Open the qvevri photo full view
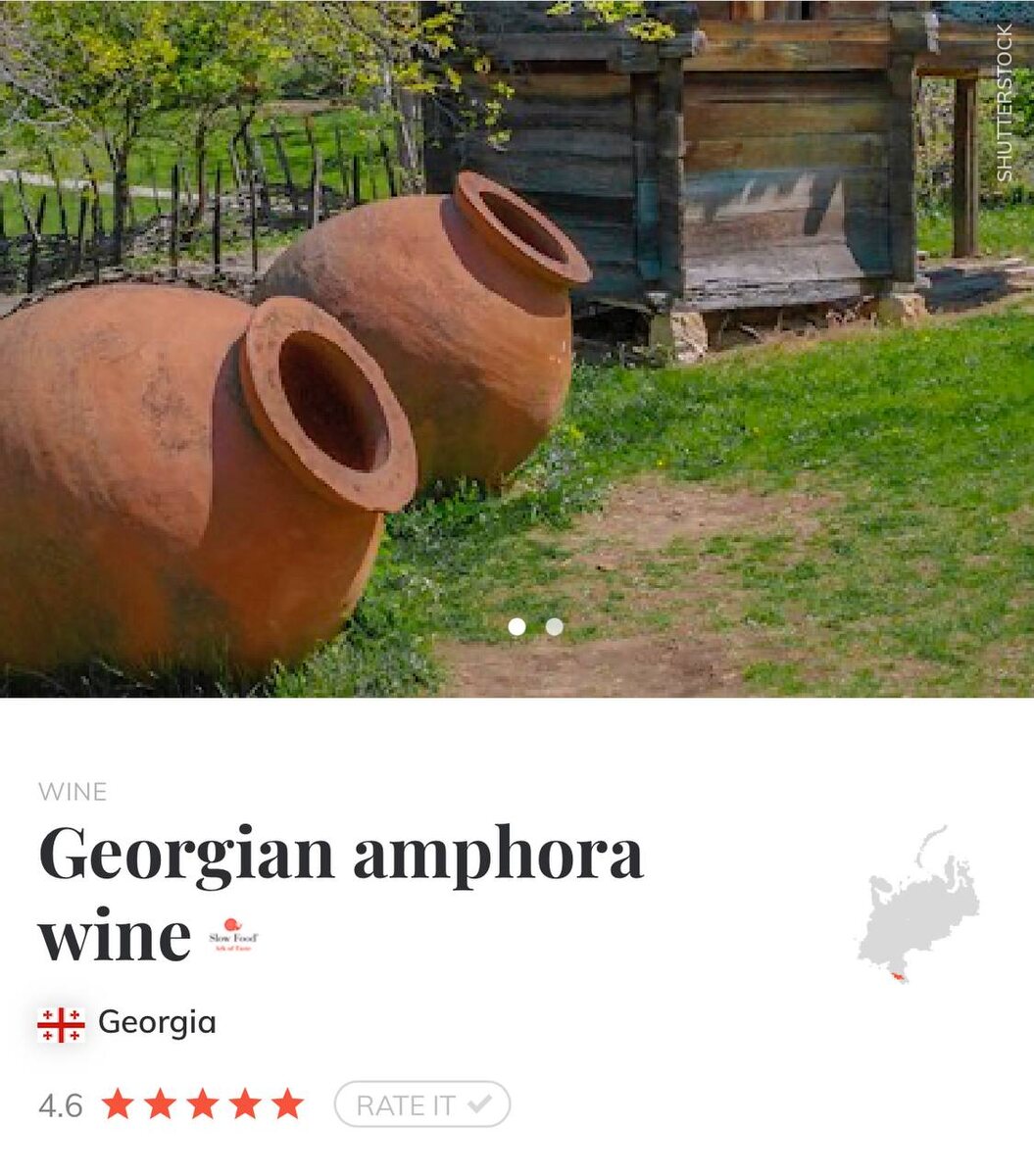1034x1176 pixels. point(517,349)
